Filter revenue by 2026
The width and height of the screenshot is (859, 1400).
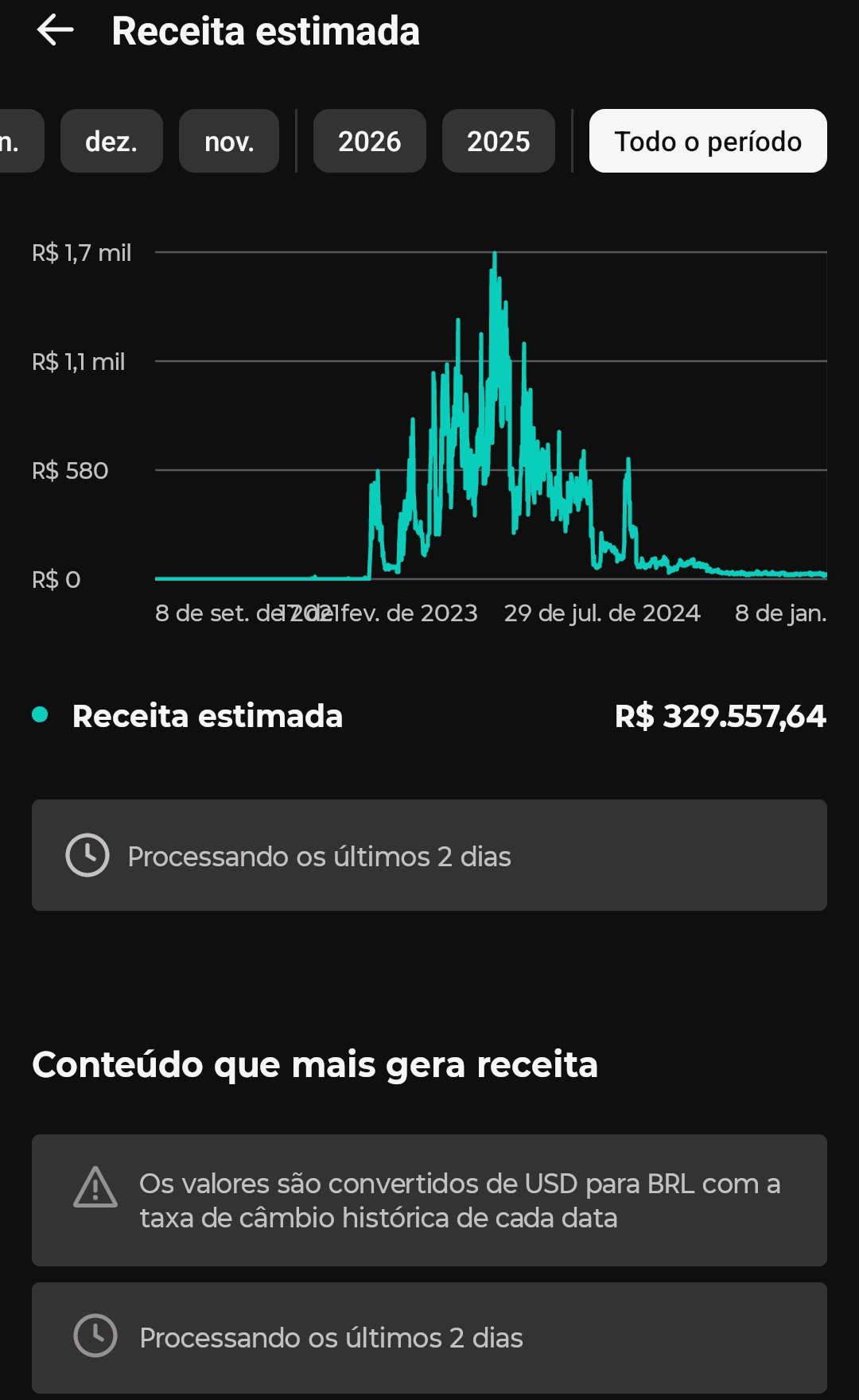pyautogui.click(x=369, y=141)
